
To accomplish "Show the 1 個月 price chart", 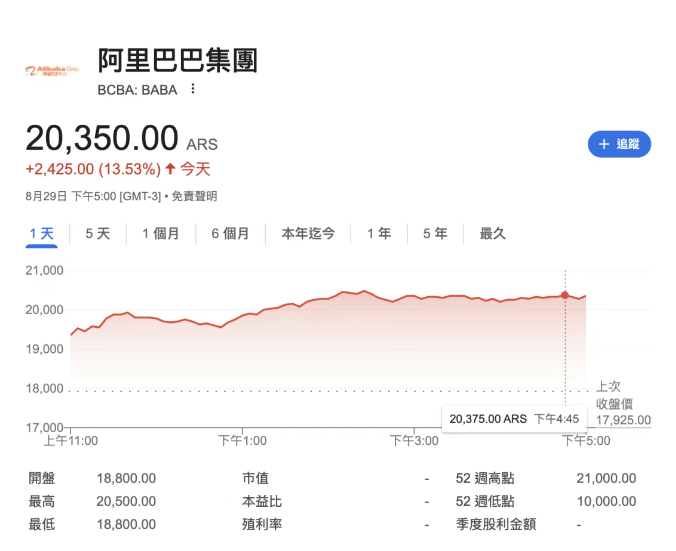I will tap(160, 233).
